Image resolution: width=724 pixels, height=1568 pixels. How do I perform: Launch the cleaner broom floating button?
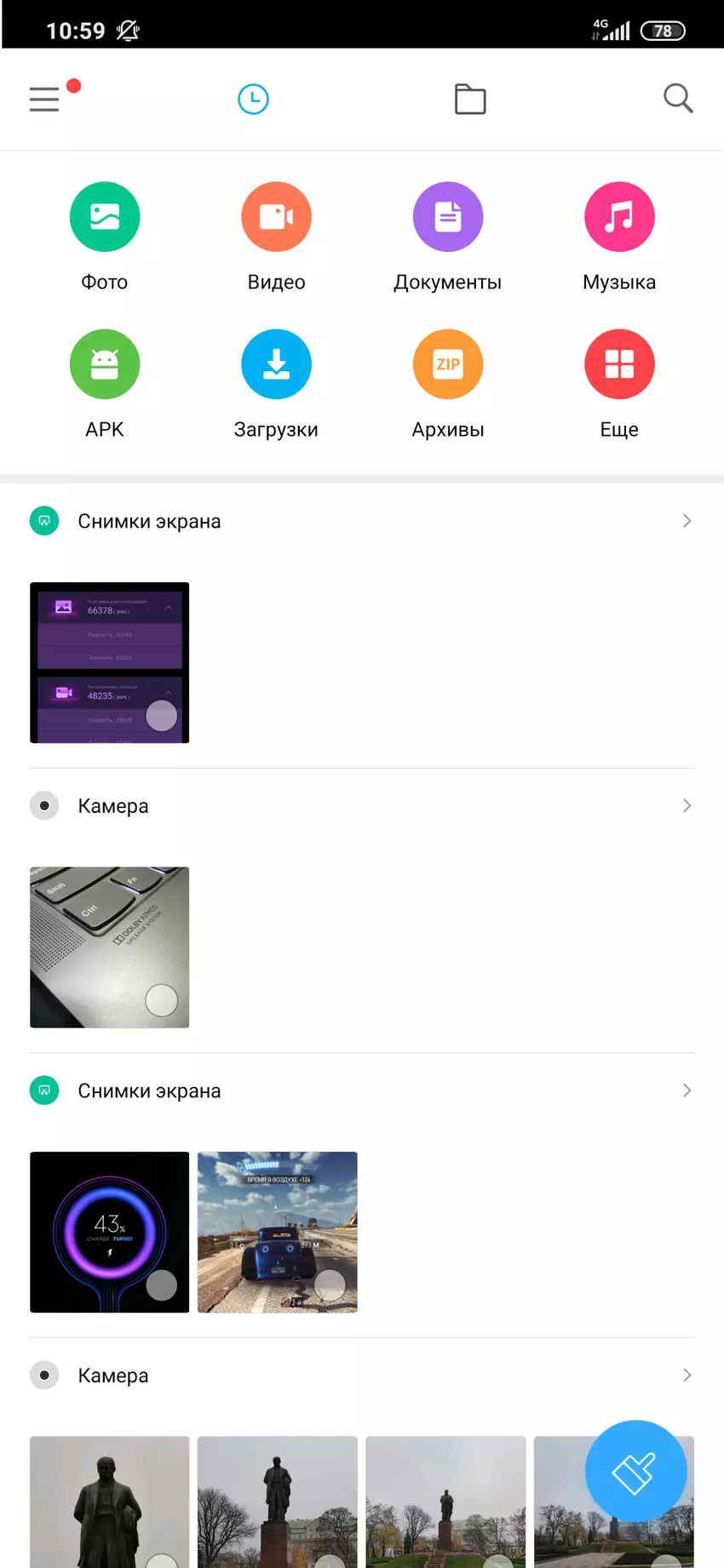(x=635, y=1471)
